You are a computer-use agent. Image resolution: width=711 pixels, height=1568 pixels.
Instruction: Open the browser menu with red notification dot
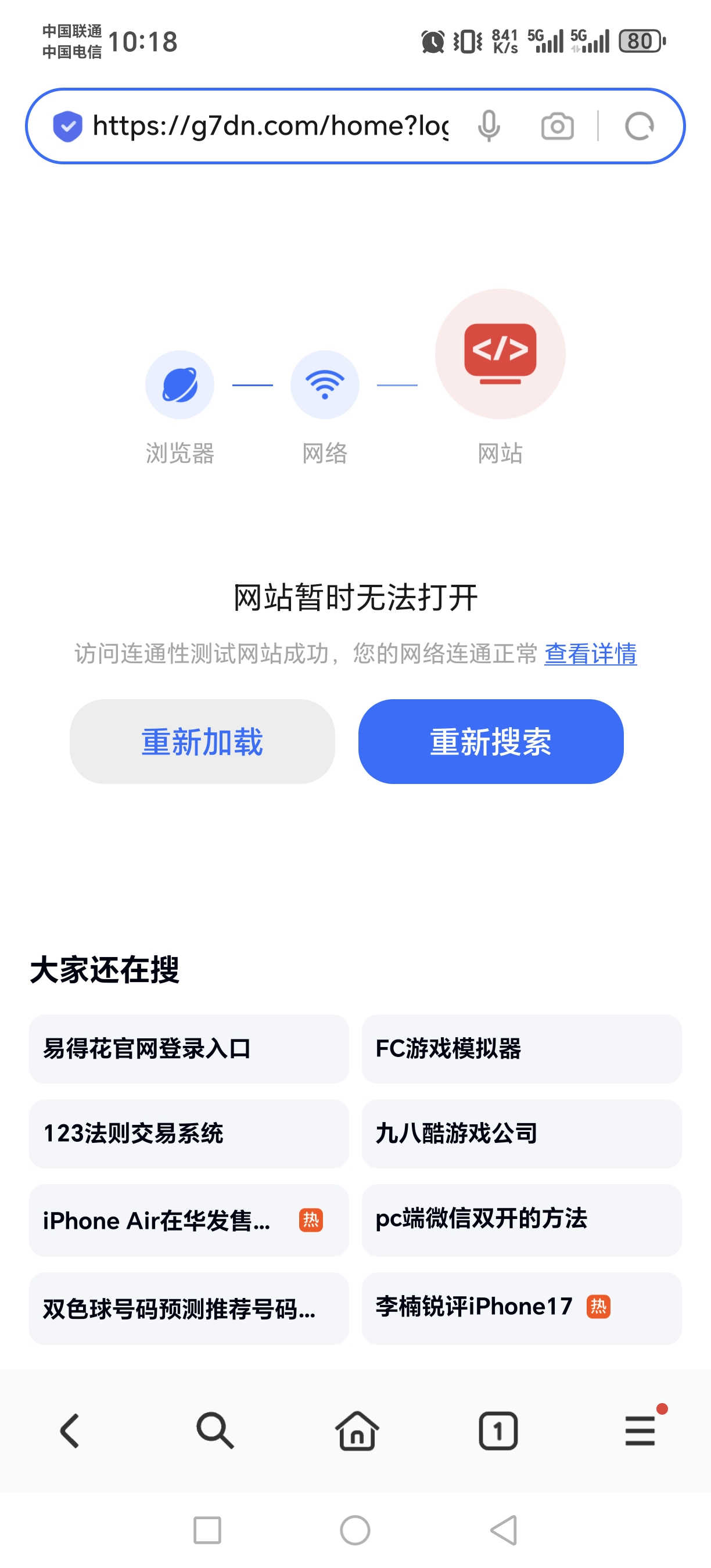pyautogui.click(x=639, y=1430)
